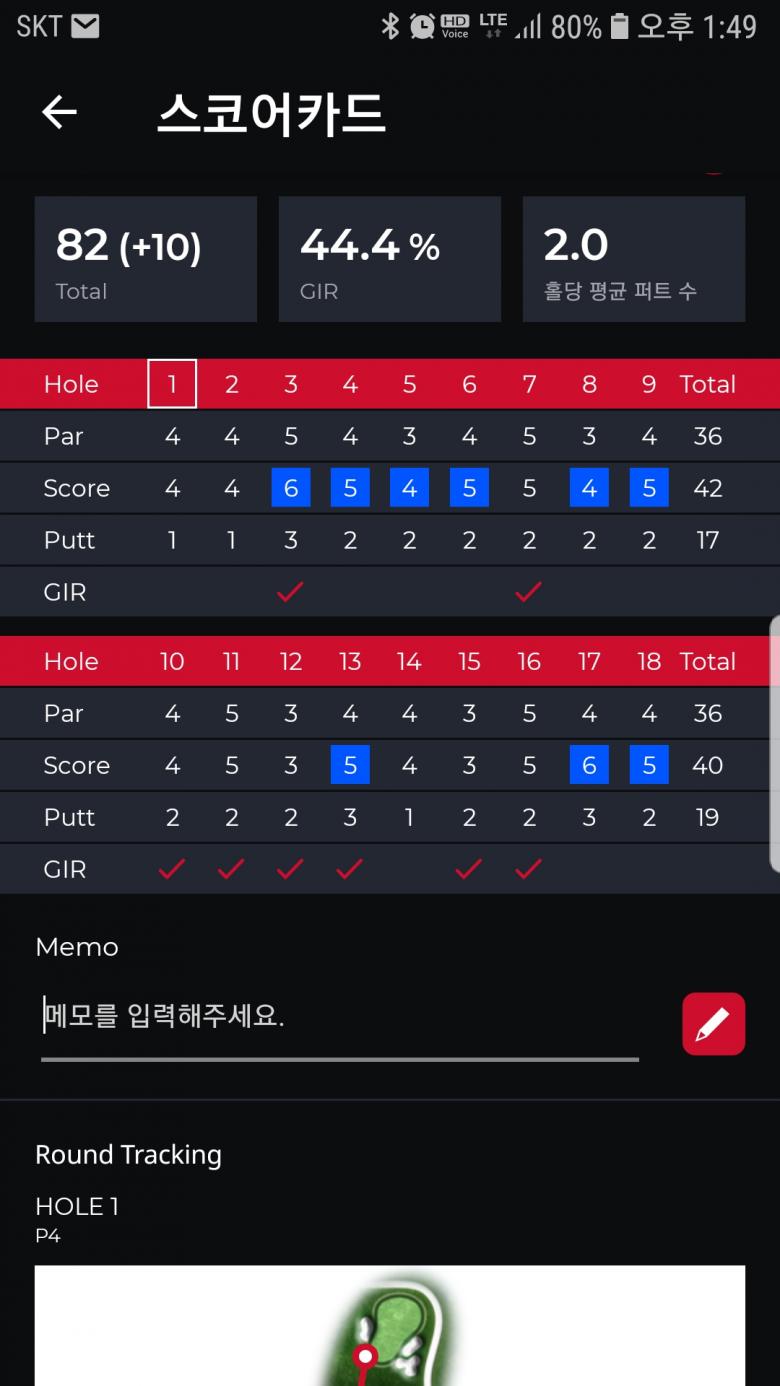Tap the red pencil edit memo button
780x1386 pixels.
click(x=713, y=1023)
